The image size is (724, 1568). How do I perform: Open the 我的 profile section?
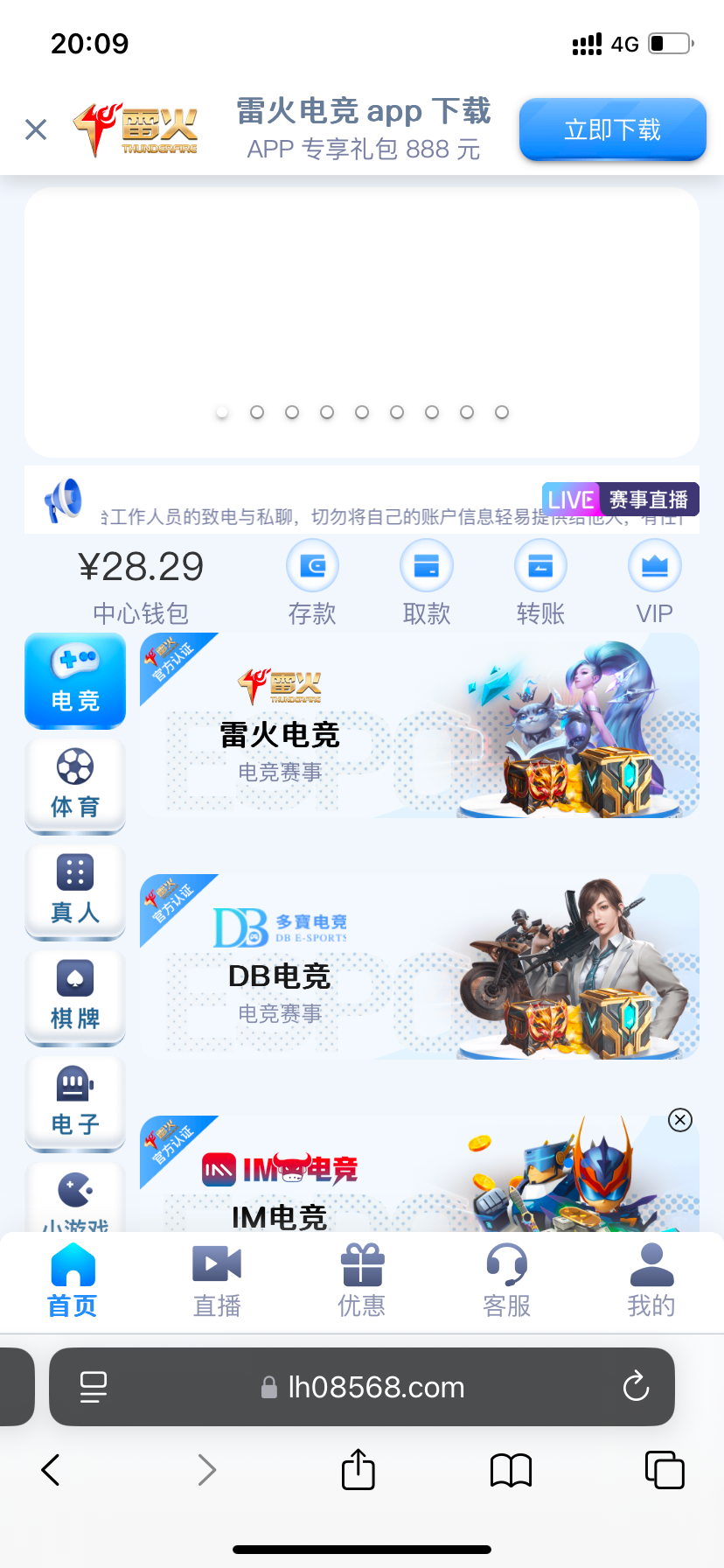651,1279
